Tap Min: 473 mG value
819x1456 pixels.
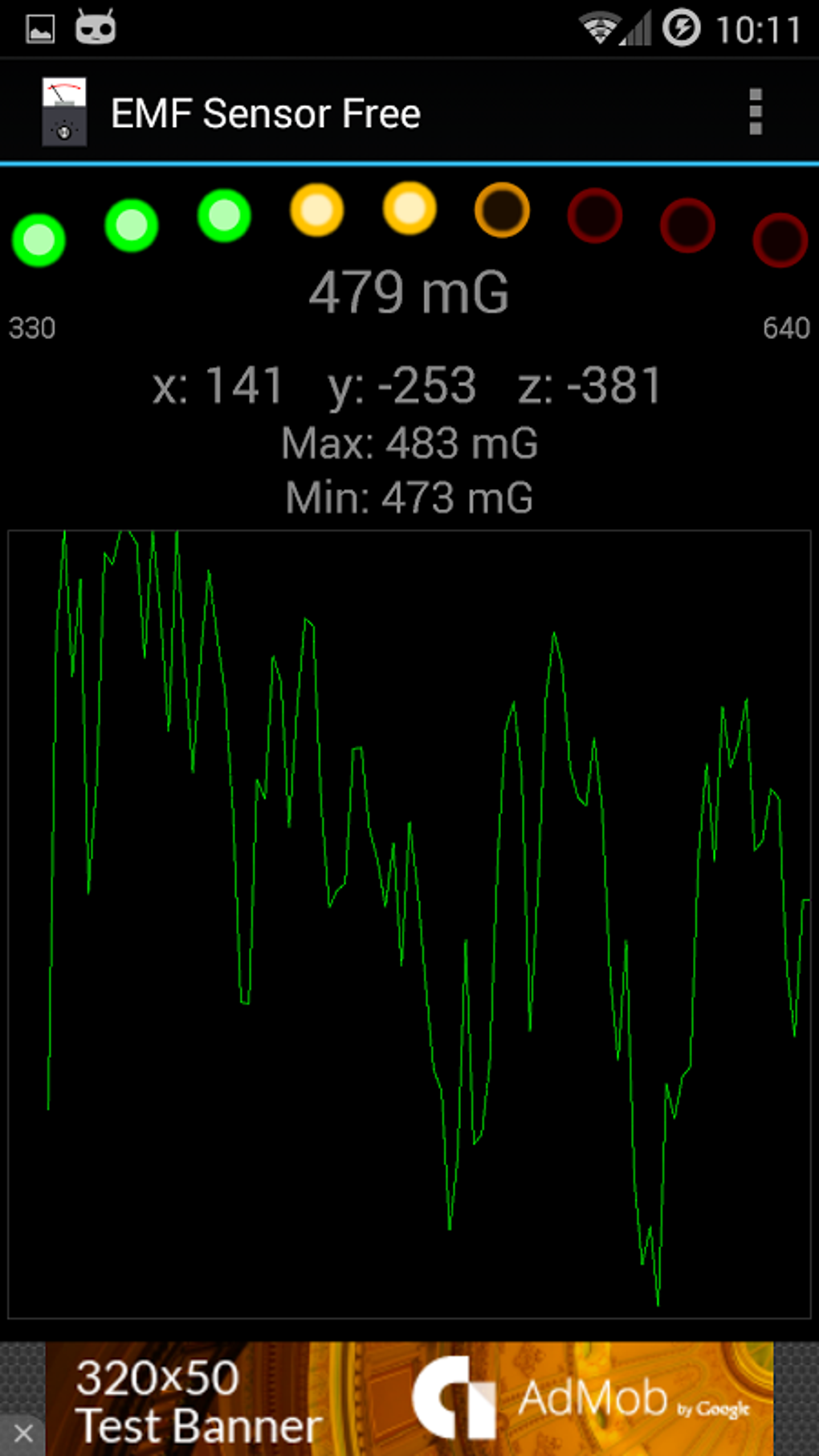point(409,497)
